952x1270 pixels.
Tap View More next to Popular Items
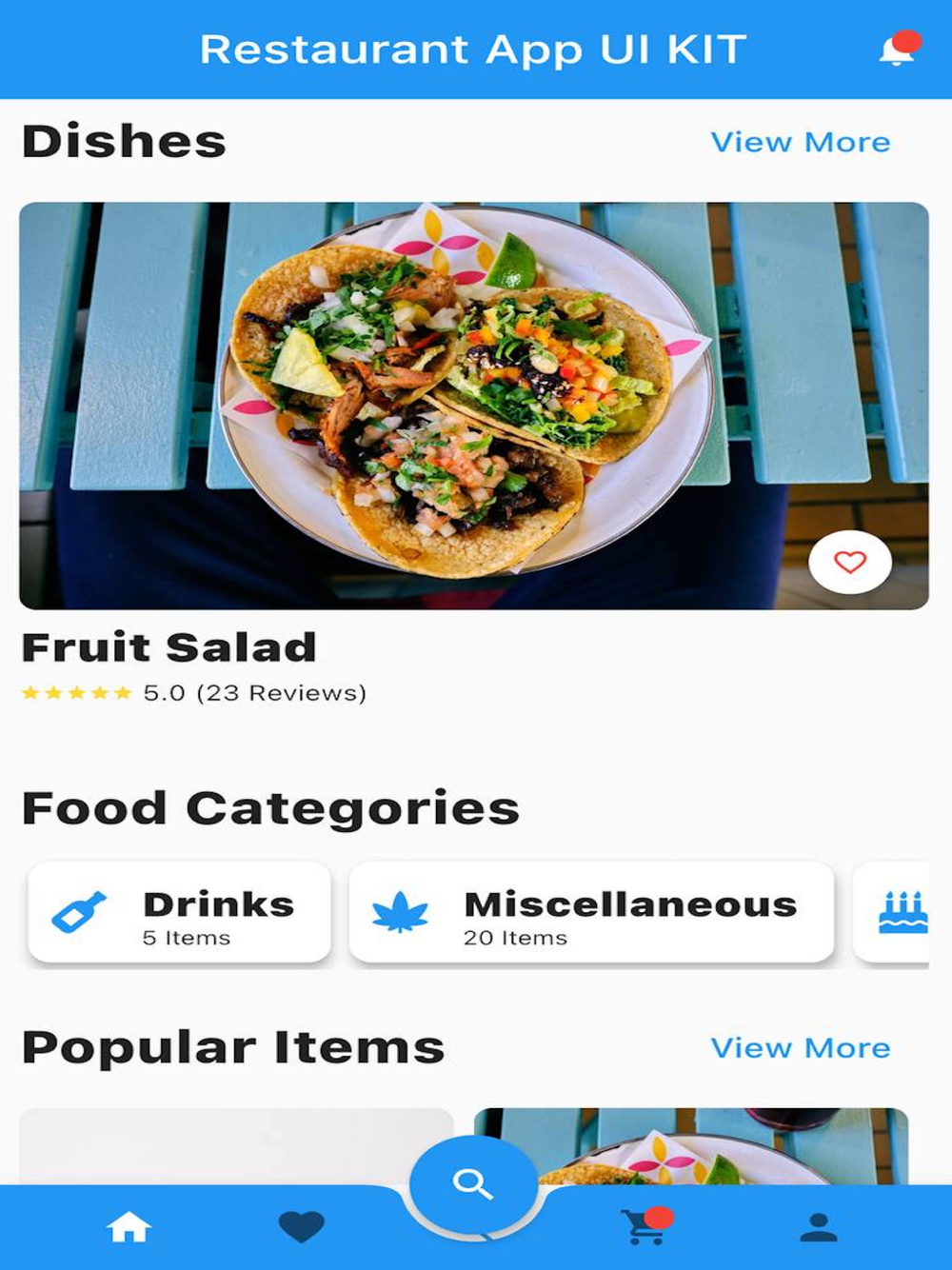[801, 1048]
